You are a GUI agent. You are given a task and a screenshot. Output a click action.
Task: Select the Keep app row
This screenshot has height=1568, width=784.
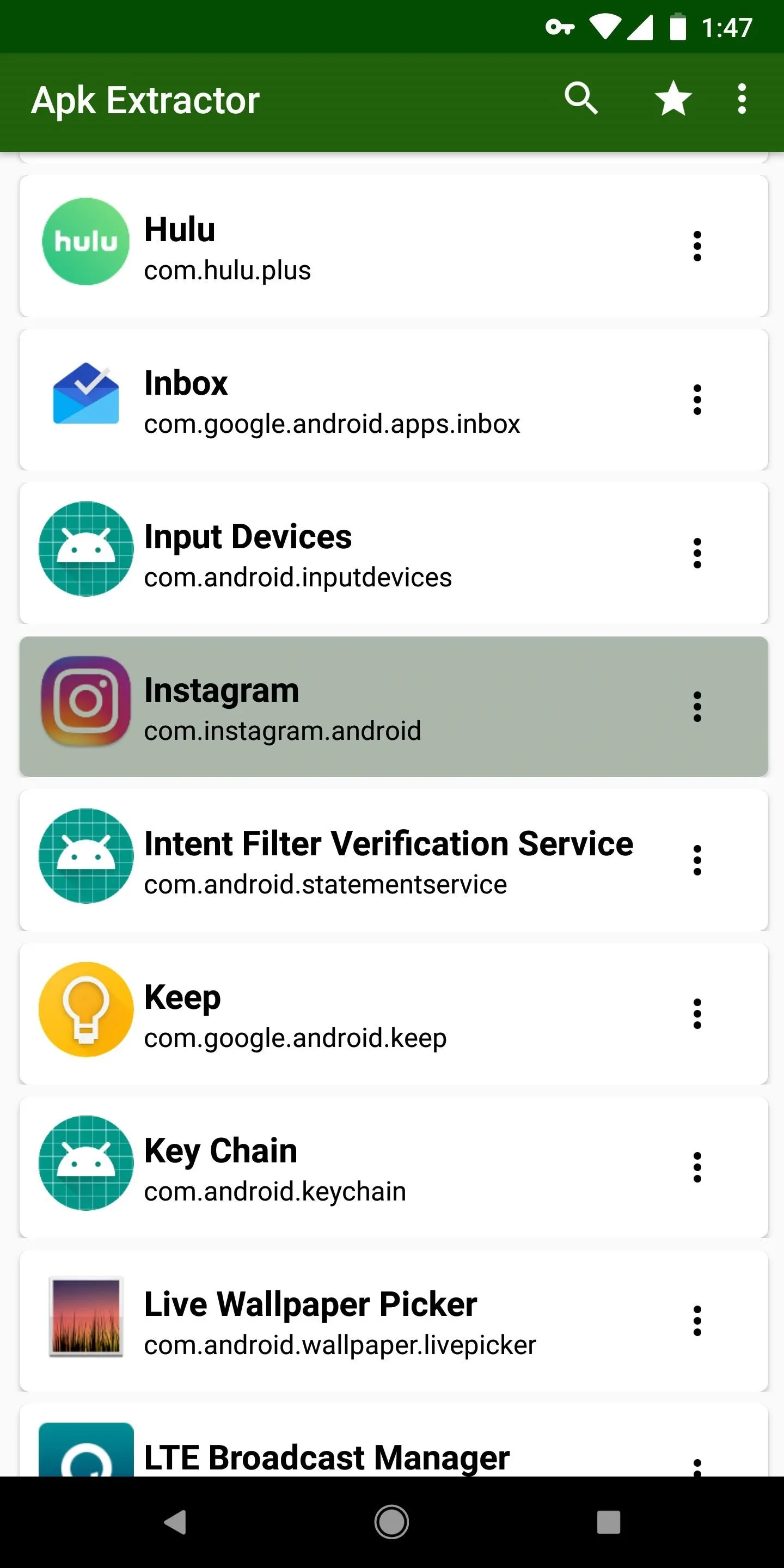[x=394, y=1013]
